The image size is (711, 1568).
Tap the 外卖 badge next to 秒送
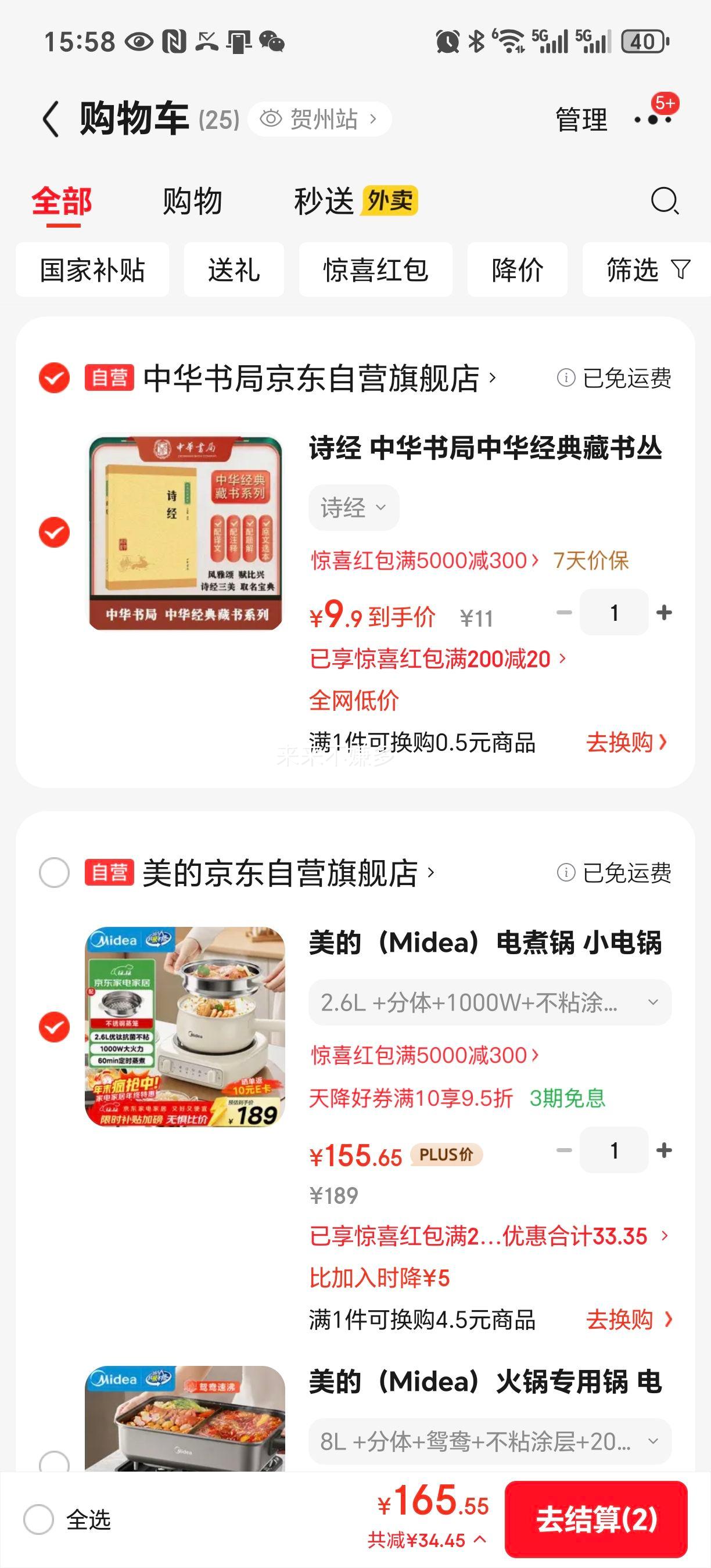click(x=392, y=201)
